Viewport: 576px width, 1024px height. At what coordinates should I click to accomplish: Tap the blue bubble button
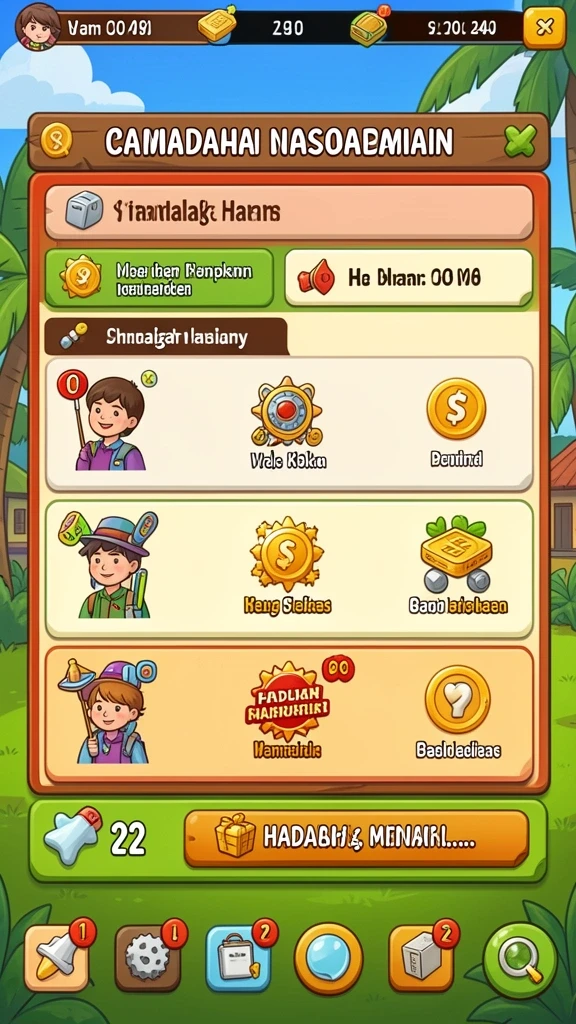pyautogui.click(x=328, y=958)
